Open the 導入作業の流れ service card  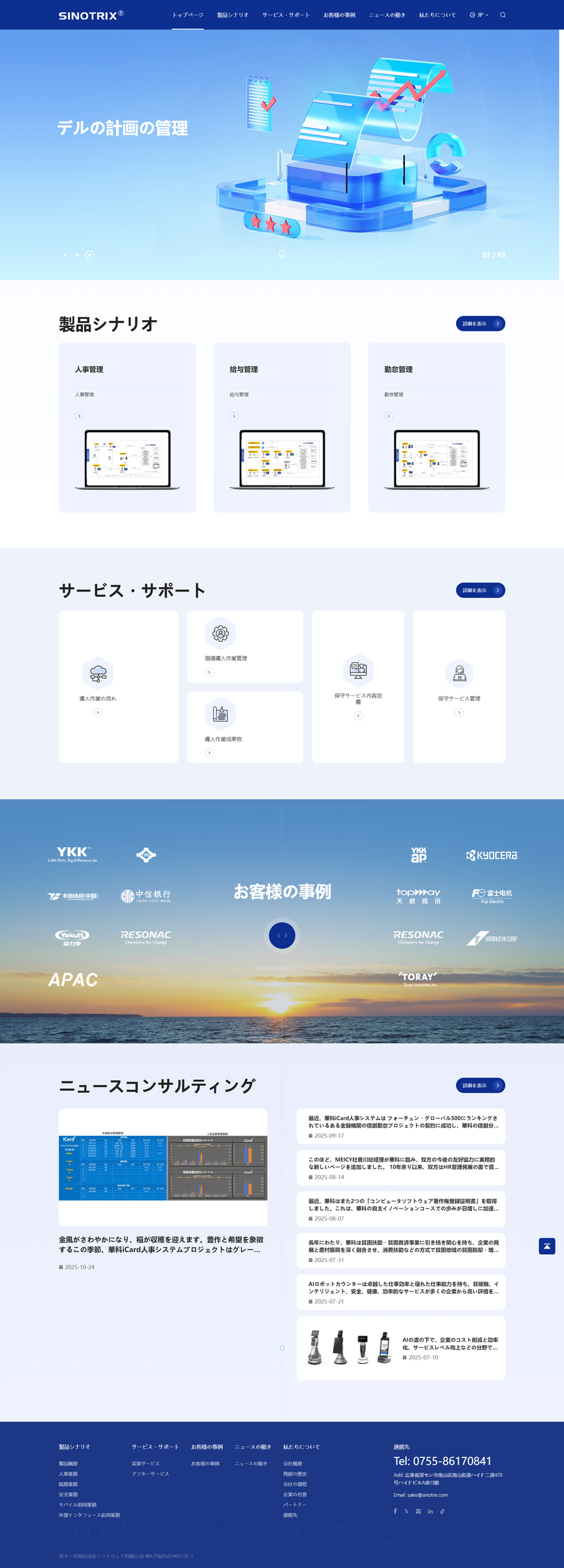click(x=118, y=686)
